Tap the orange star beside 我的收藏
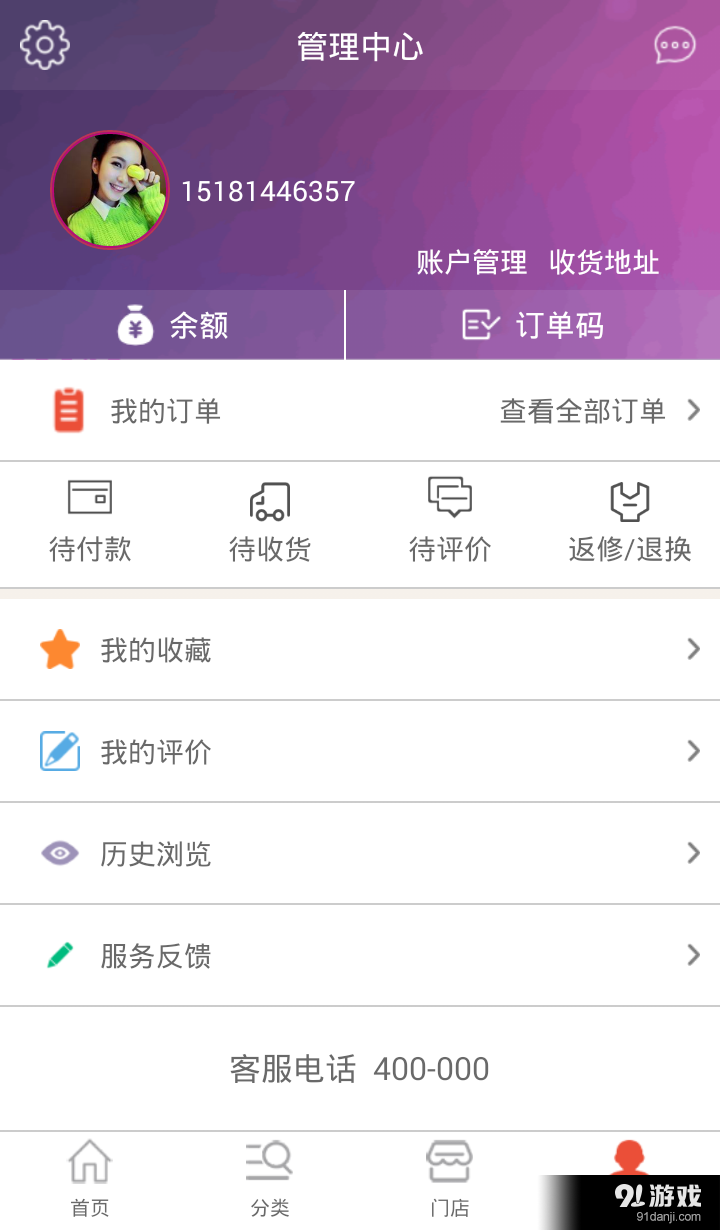720x1230 pixels. (60, 649)
